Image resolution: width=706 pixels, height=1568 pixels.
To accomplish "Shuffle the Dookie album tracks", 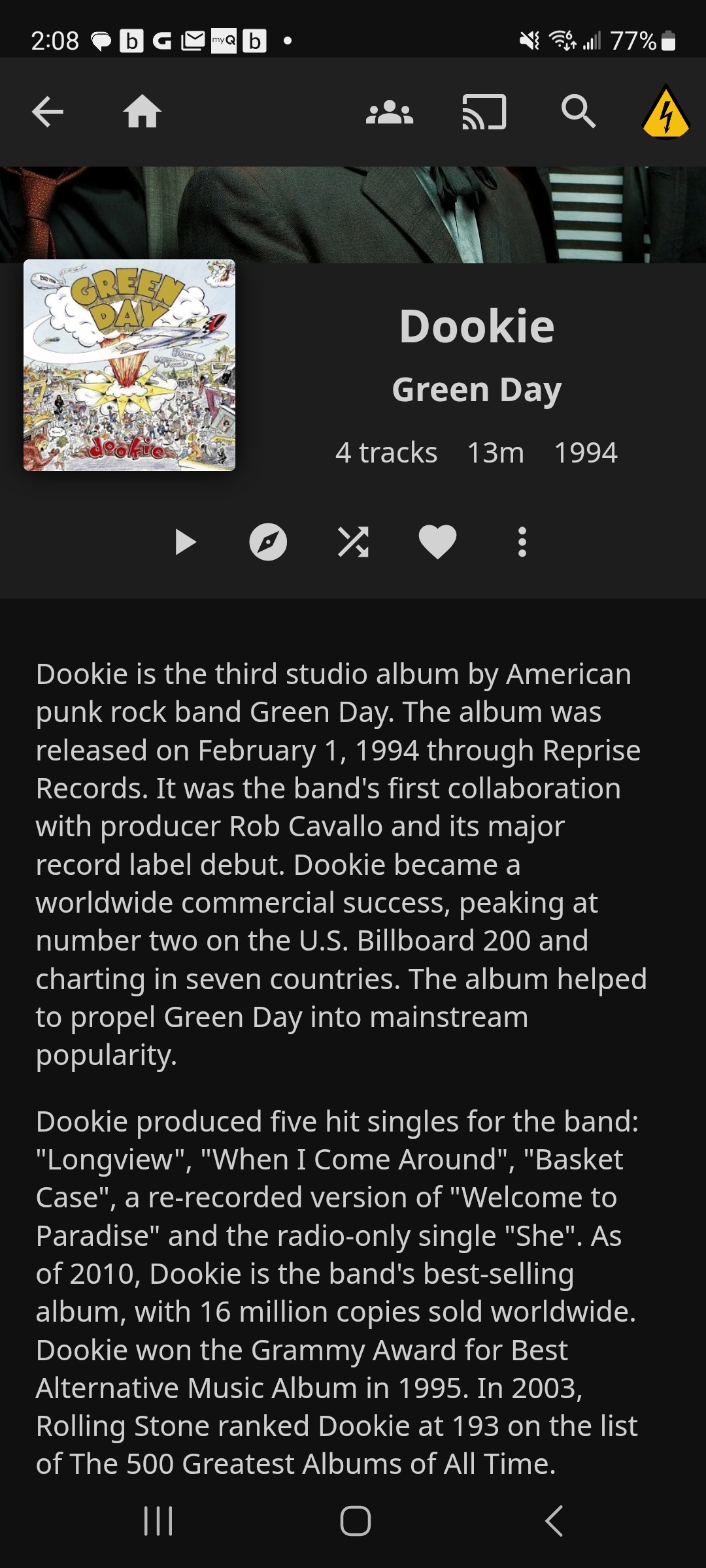I will click(353, 542).
